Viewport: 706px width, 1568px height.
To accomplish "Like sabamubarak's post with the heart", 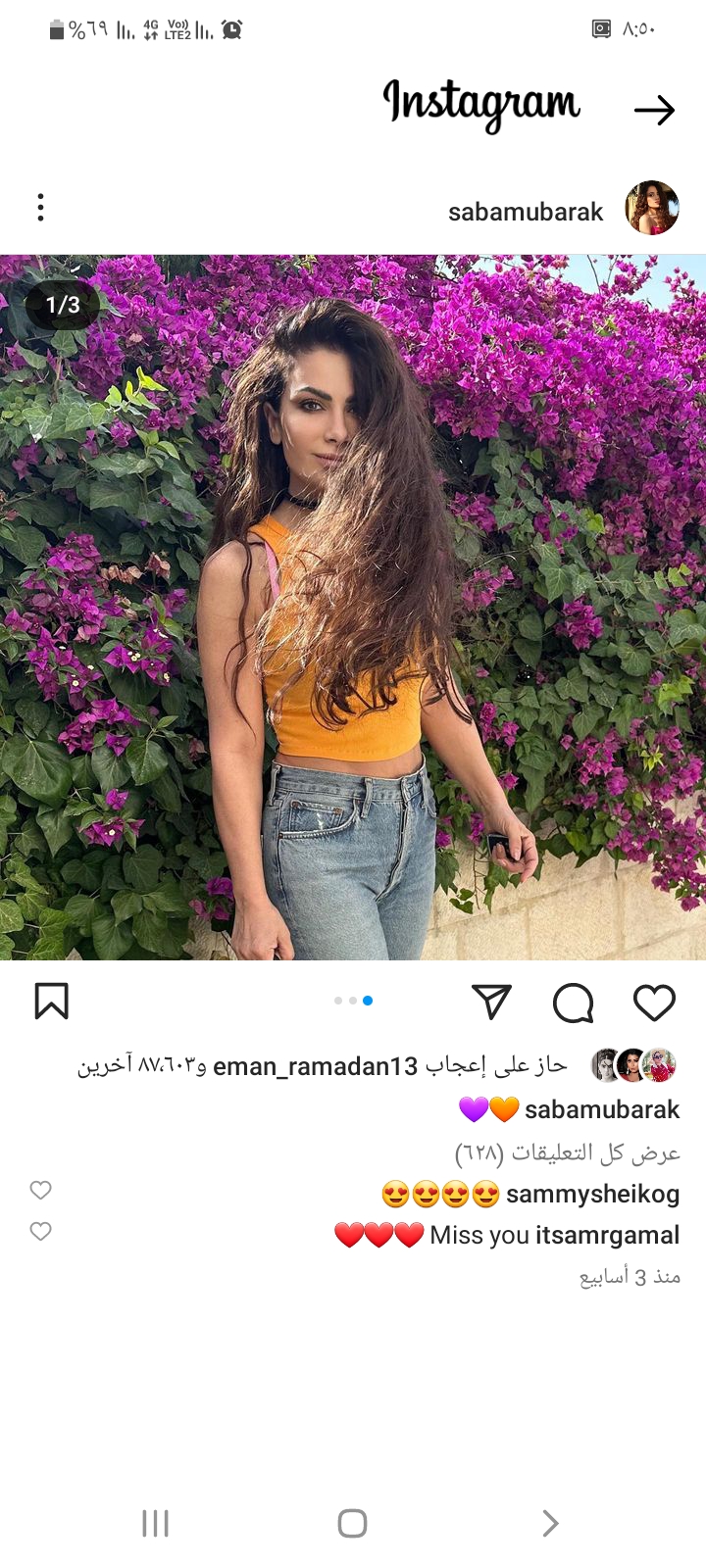I will click(x=654, y=1003).
